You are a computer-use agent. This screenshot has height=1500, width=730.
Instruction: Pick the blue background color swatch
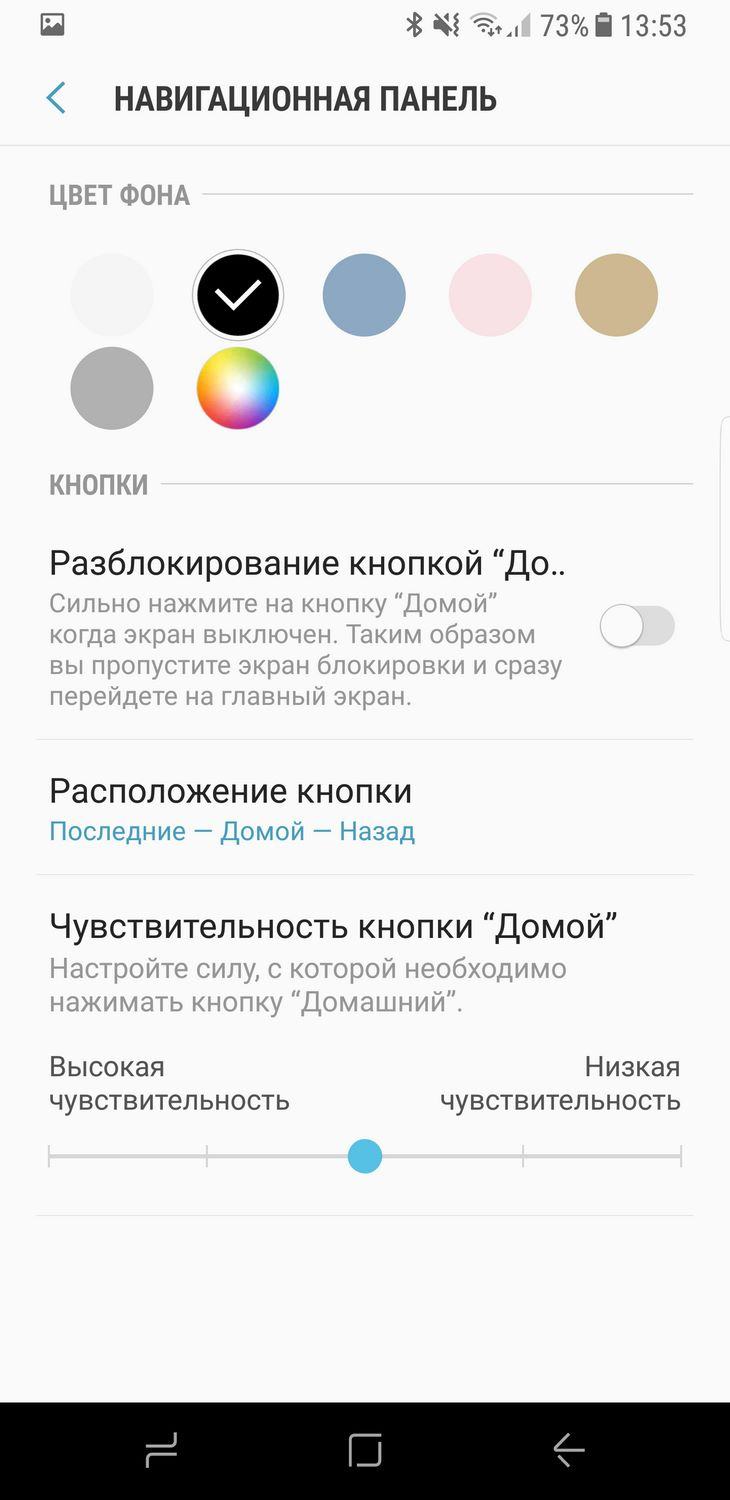point(364,295)
